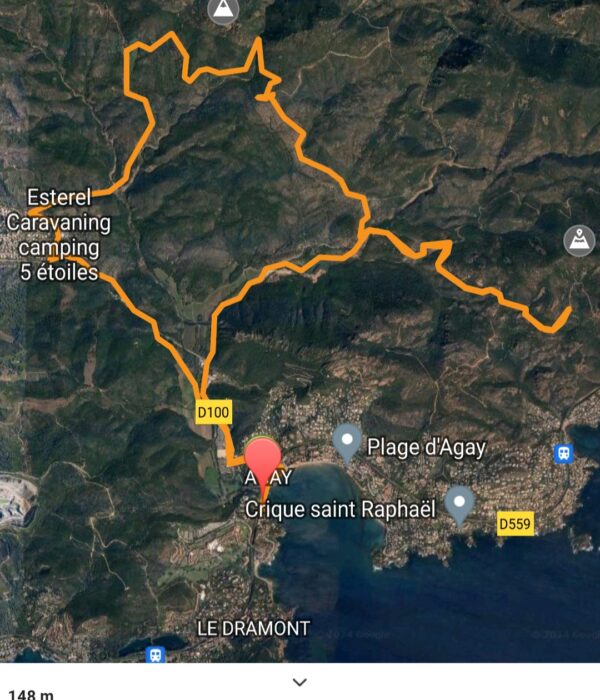Viewport: 600px width, 700px height.
Task: Expand the bottom panel with the chevron
Action: 299,682
